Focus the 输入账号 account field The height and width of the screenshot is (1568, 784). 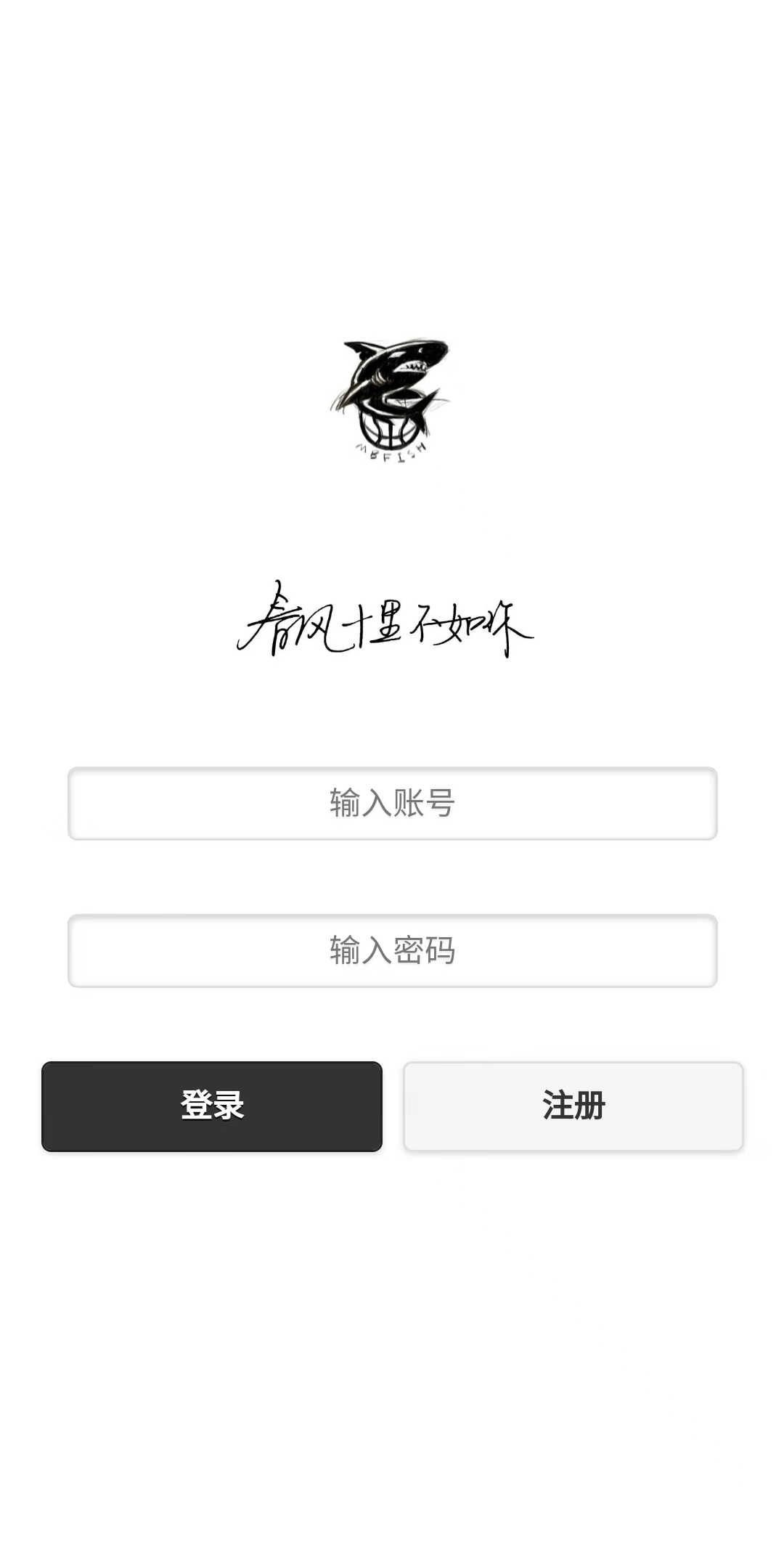coord(392,804)
